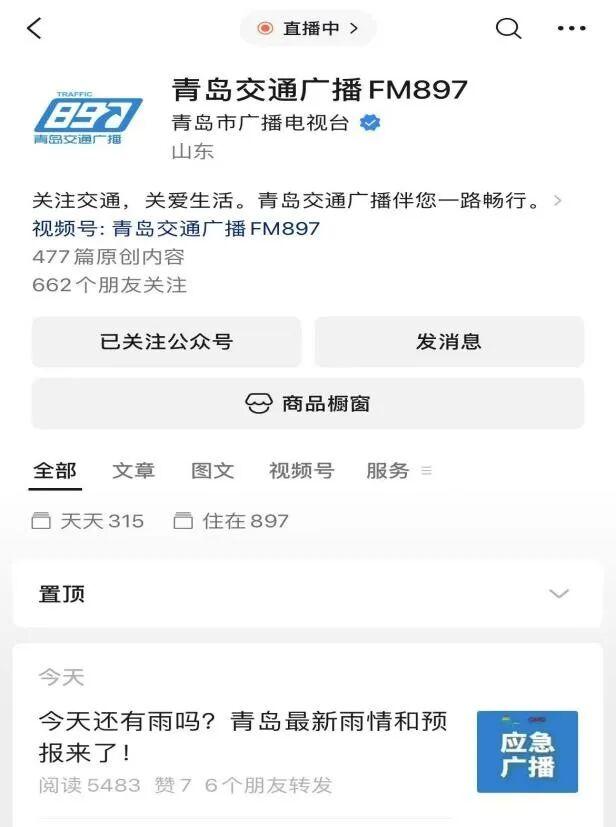Expand the 置顶 pinned section
Image resolution: width=616 pixels, height=827 pixels.
pos(558,594)
